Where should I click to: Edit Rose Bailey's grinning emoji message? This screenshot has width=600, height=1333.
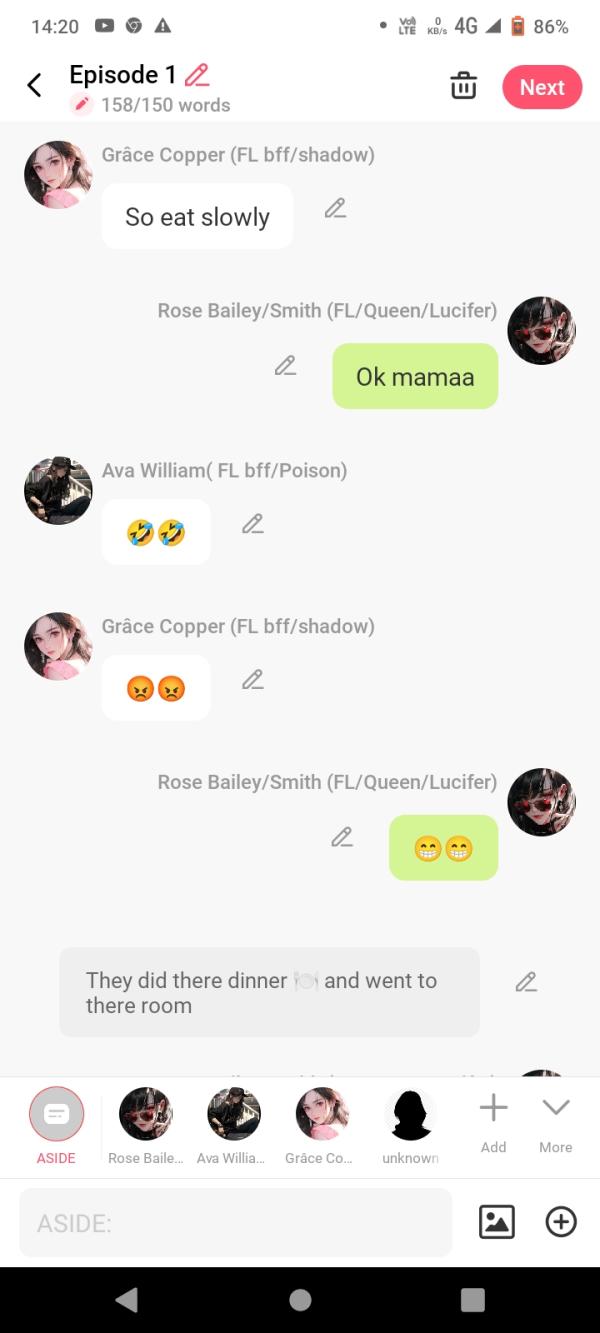(x=342, y=837)
